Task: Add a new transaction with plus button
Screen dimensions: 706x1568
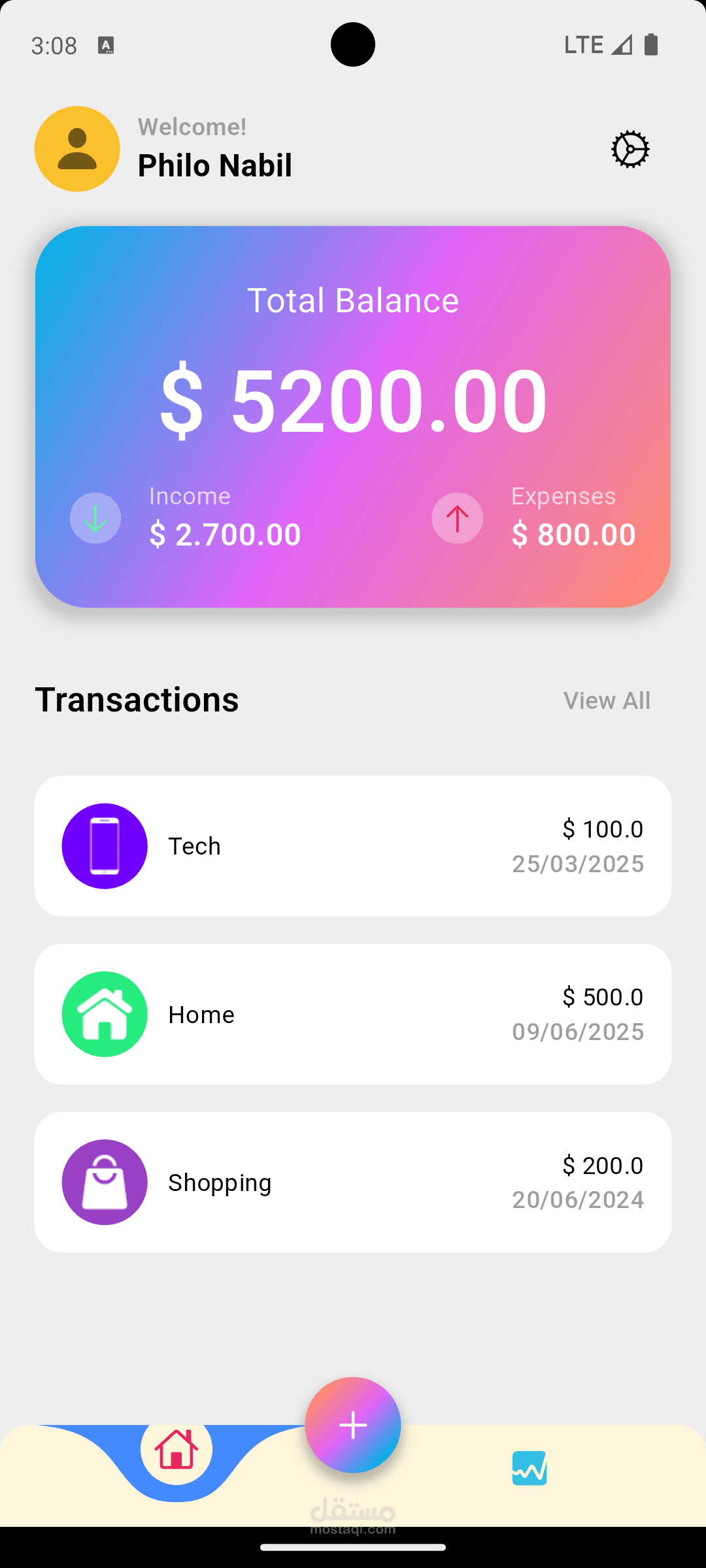Action: [353, 1425]
